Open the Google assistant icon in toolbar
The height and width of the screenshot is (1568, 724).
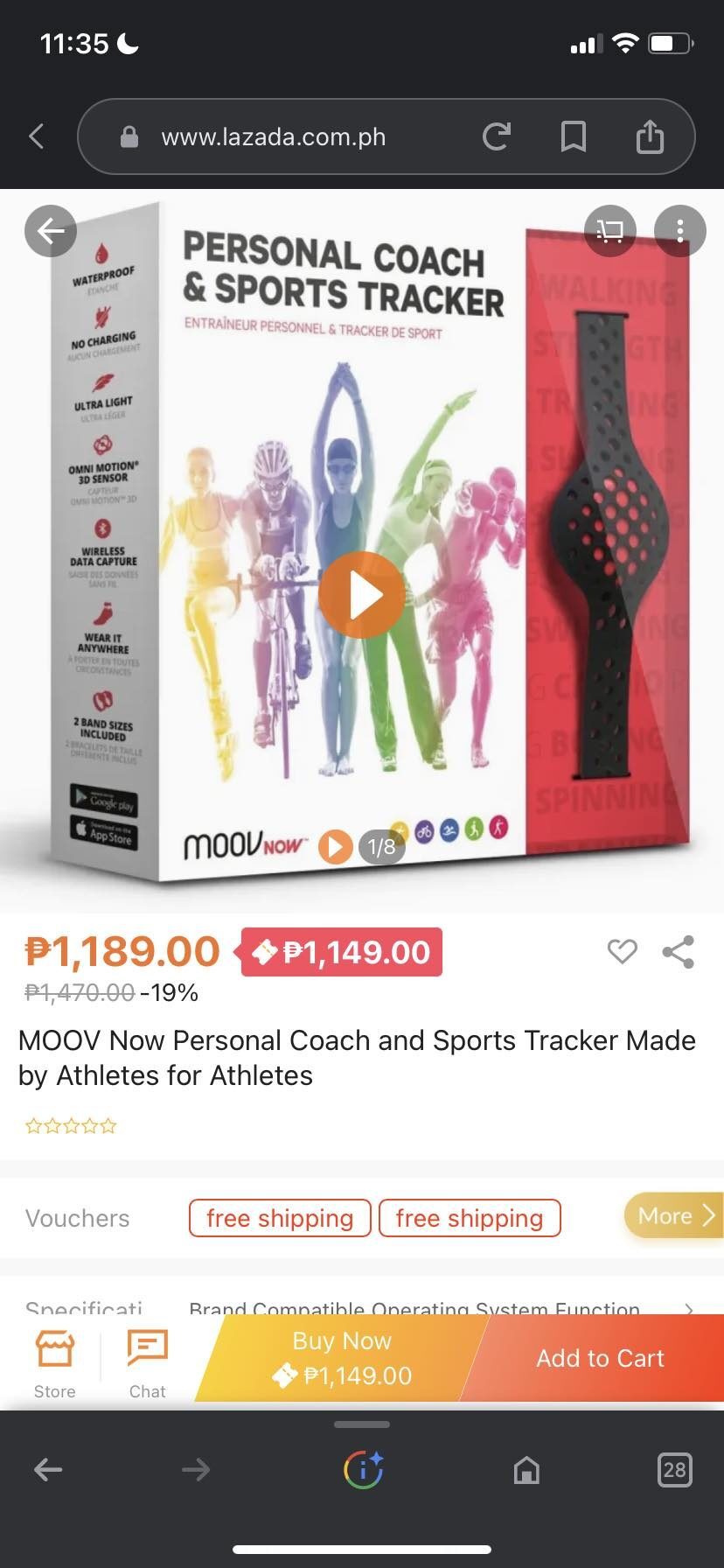(x=362, y=1470)
